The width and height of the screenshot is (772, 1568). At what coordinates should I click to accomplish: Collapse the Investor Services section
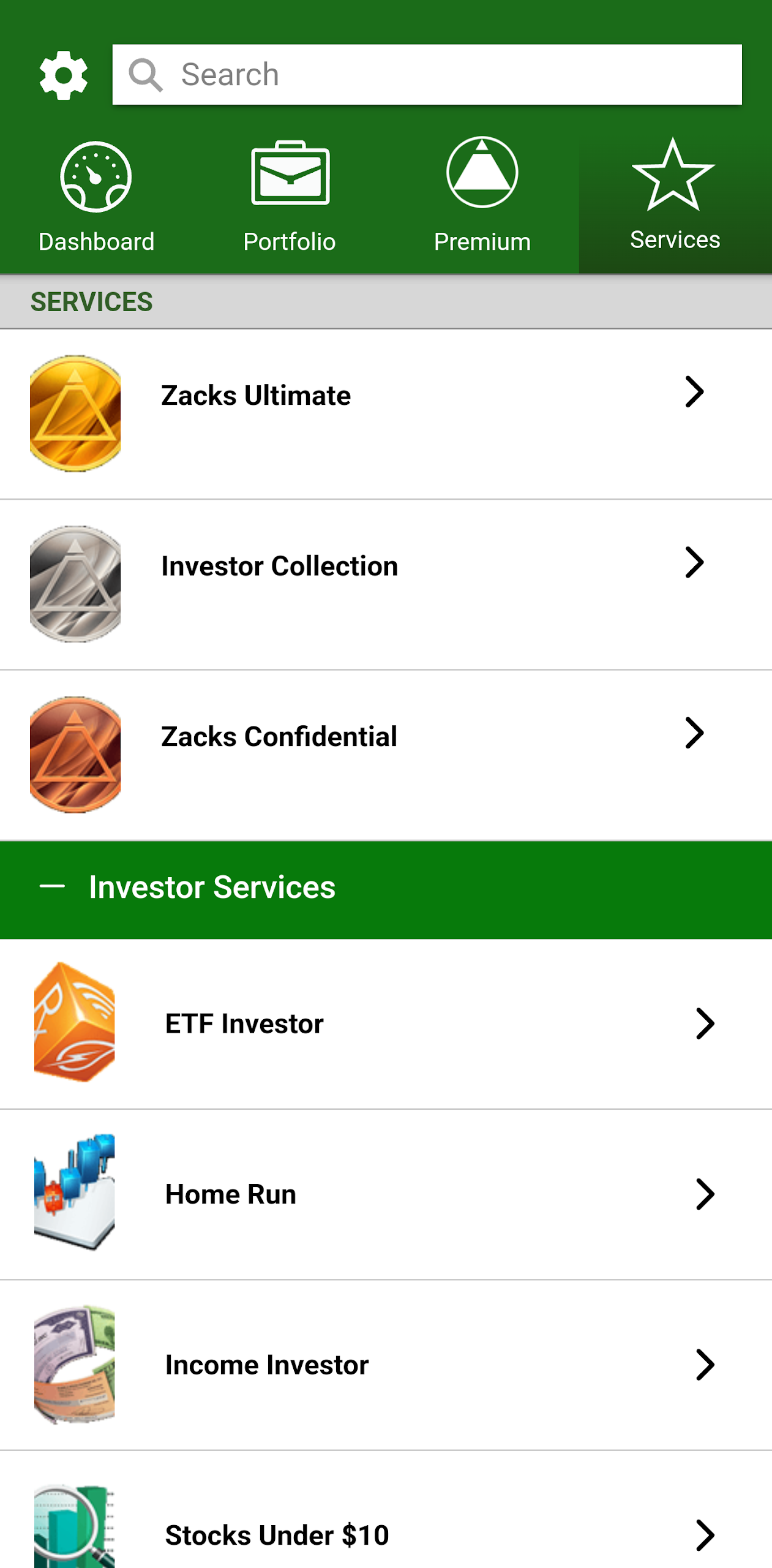coord(53,886)
